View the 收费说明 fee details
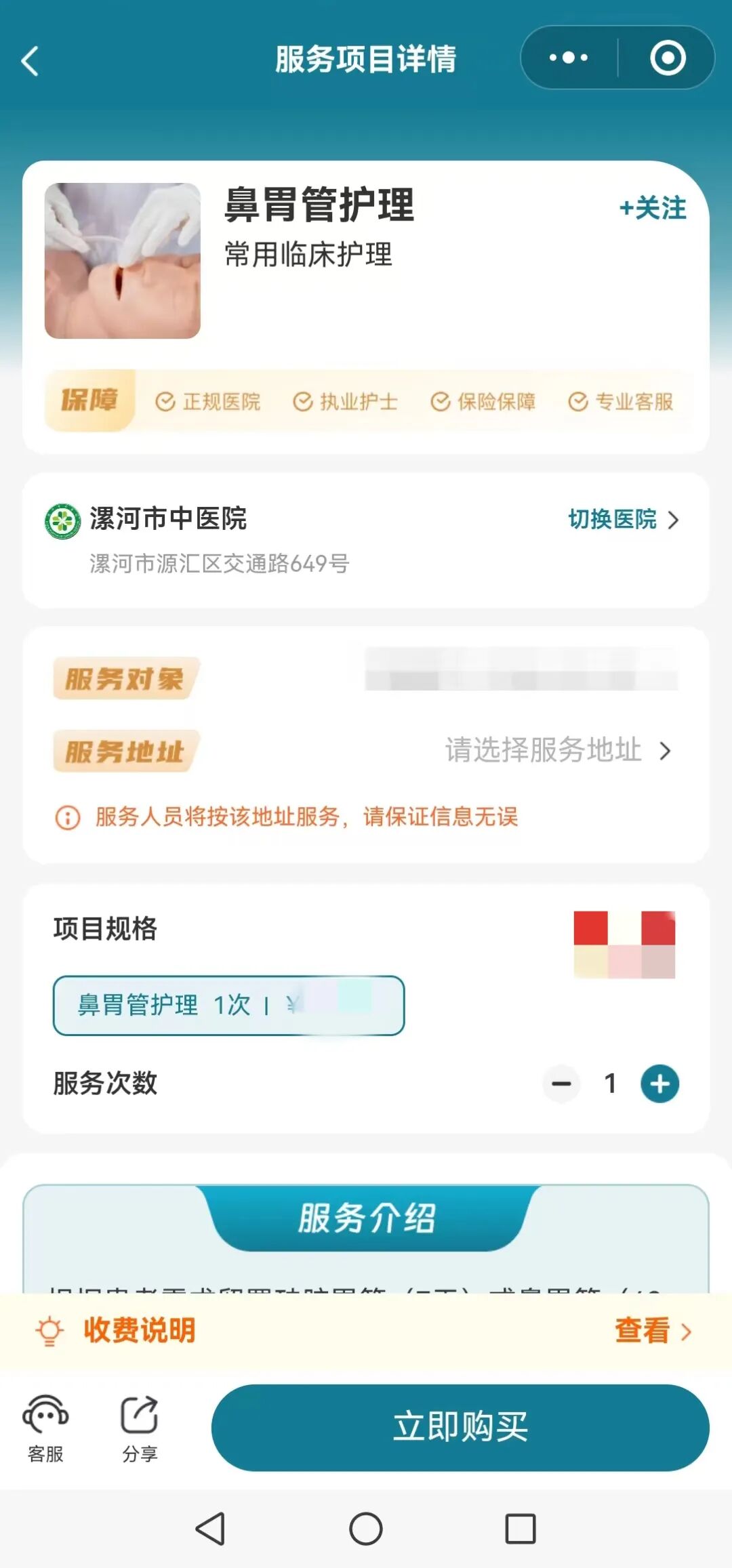 pos(652,1331)
